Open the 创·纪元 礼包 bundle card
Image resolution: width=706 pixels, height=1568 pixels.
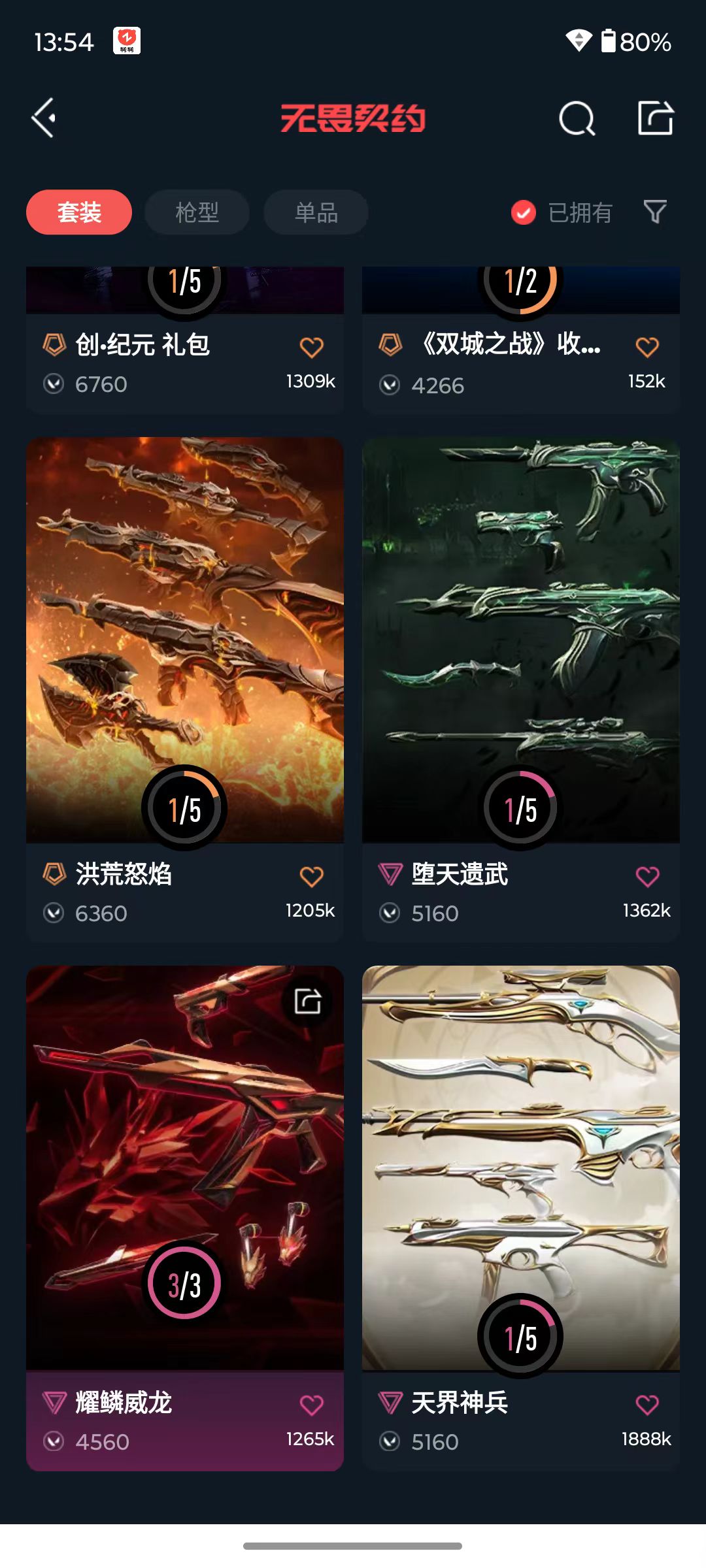coord(185,340)
